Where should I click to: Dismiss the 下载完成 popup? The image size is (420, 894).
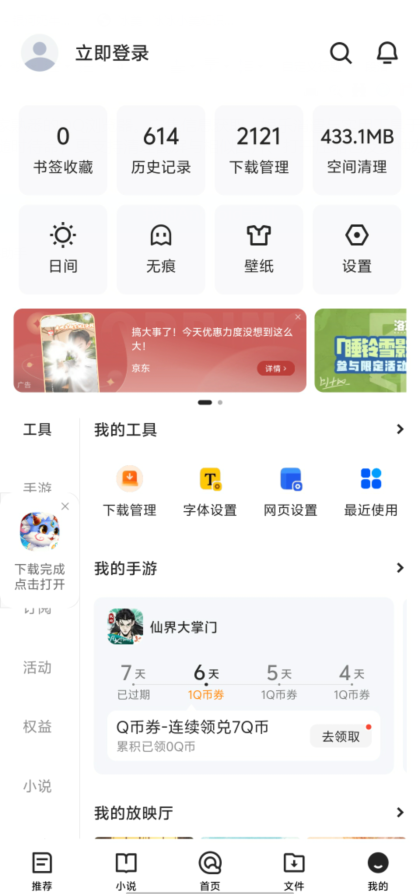(x=65, y=506)
